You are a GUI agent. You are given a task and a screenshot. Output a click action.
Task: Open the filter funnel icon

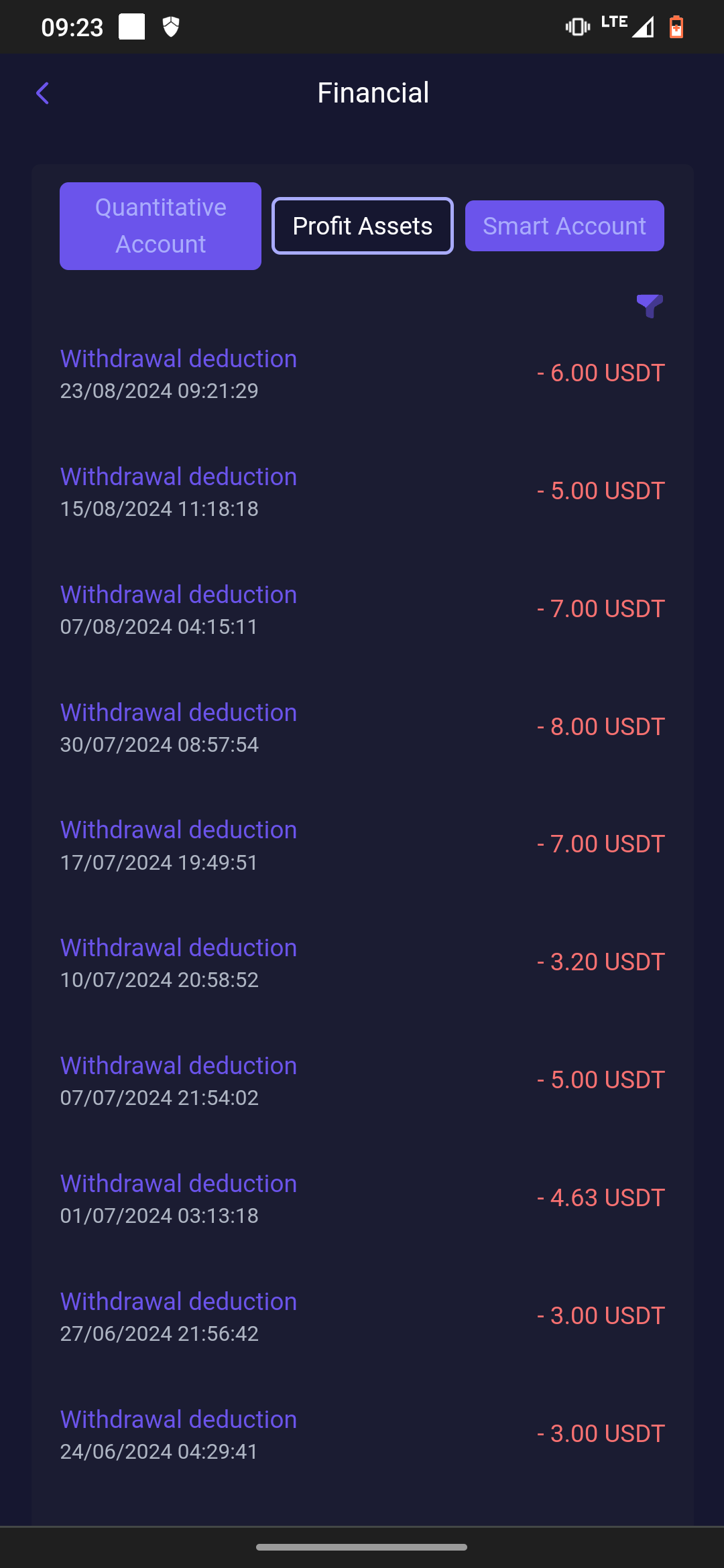650,306
